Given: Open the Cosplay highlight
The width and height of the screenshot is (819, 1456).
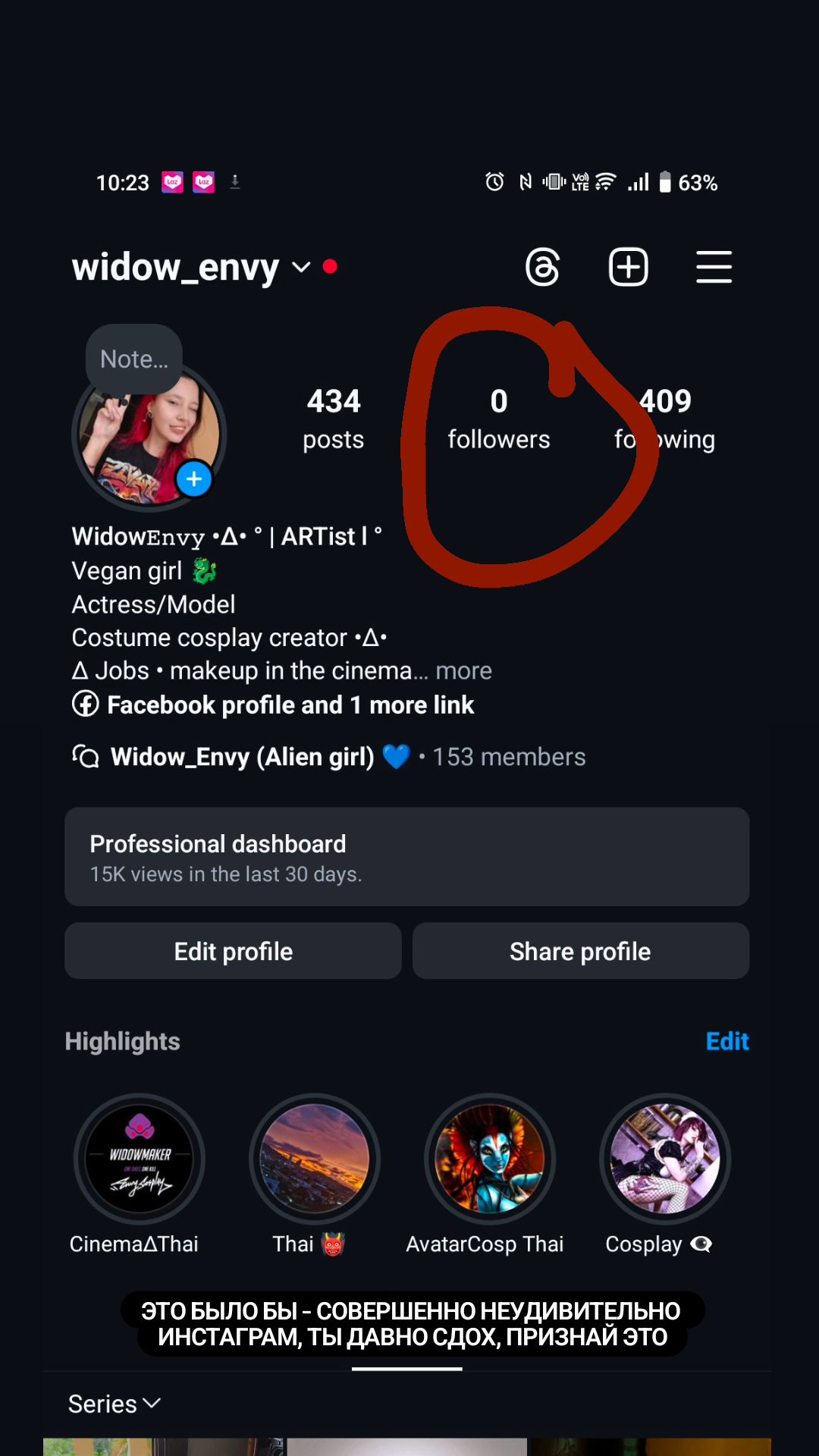Looking at the screenshot, I should (665, 1159).
